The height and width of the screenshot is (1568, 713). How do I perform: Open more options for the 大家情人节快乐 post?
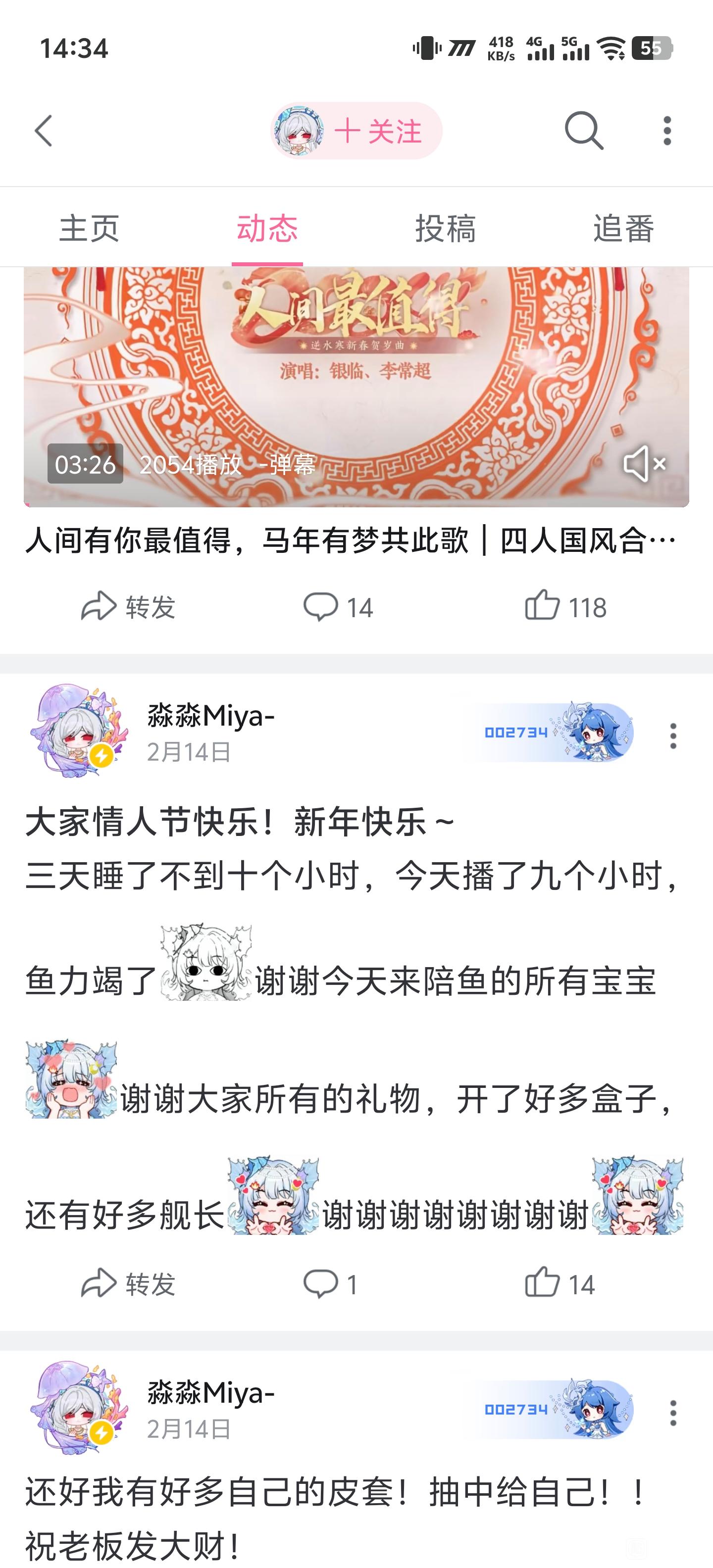click(x=673, y=736)
